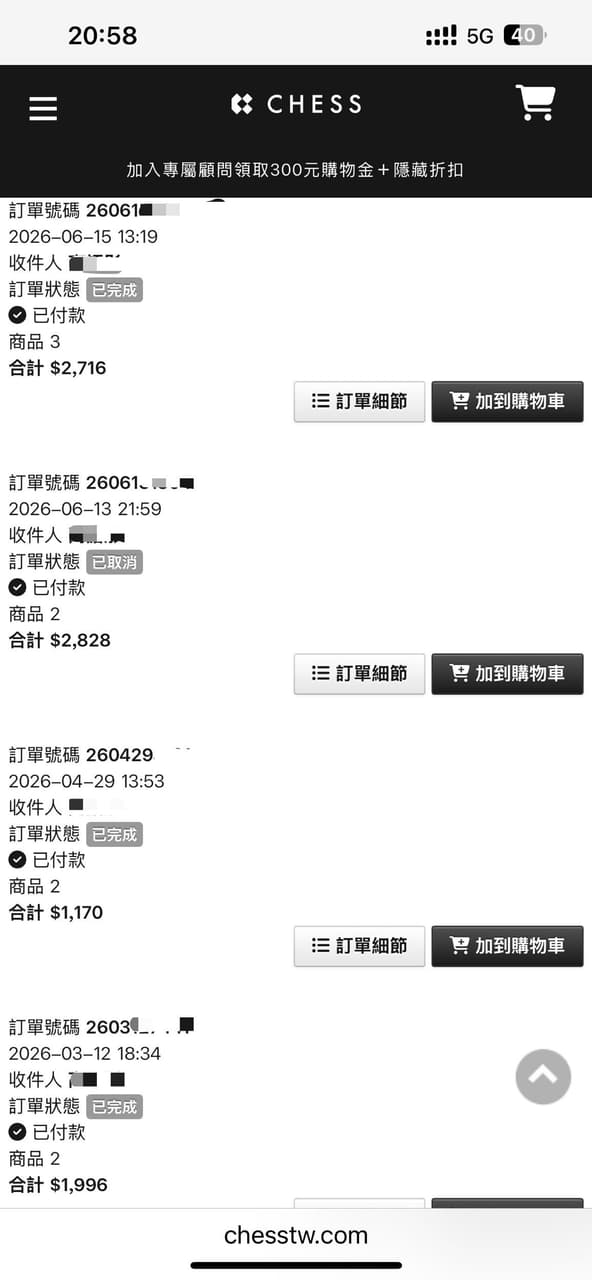The height and width of the screenshot is (1280, 592).
Task: Tap the chesstw.com address bar
Action: click(x=296, y=1235)
